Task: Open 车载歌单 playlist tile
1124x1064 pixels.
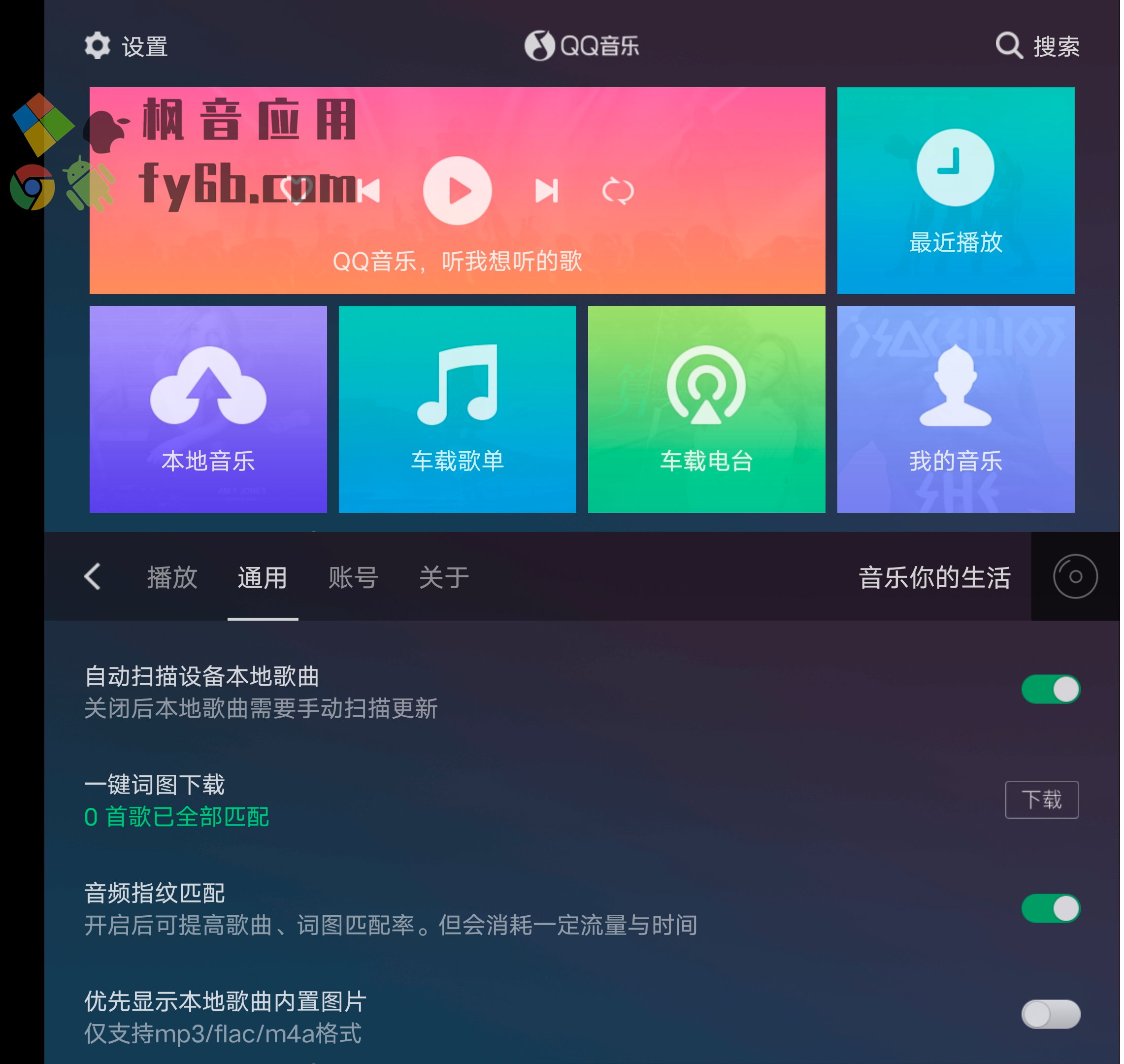Action: 459,410
